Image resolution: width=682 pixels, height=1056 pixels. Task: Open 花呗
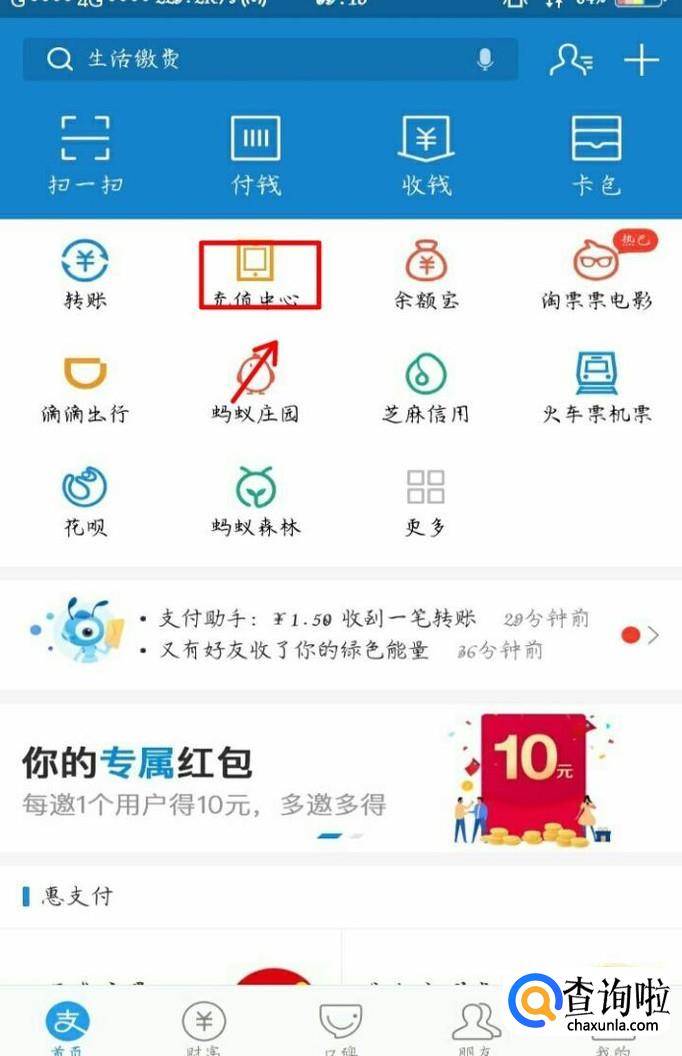pos(85,501)
